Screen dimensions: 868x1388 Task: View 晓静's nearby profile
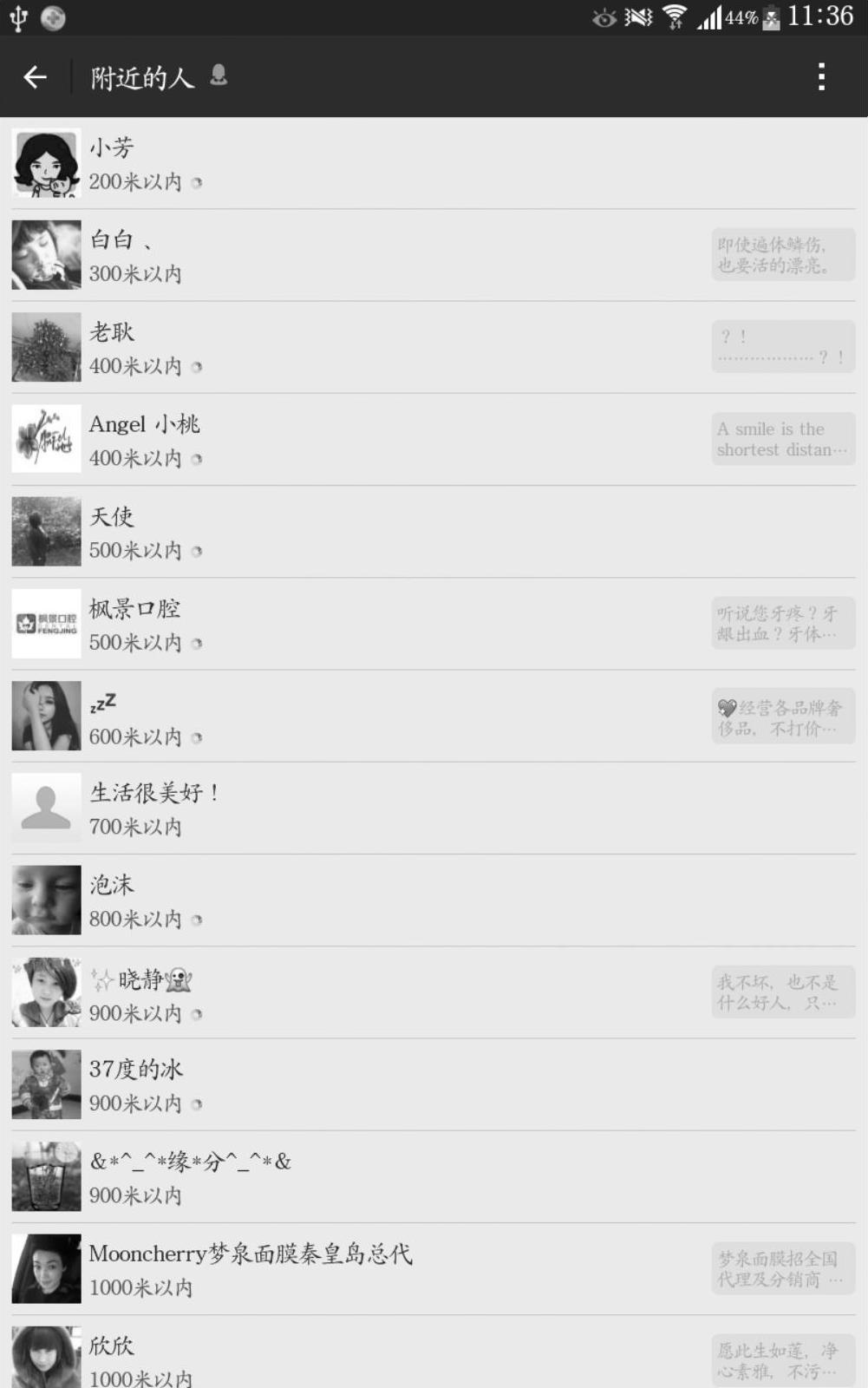347,993
